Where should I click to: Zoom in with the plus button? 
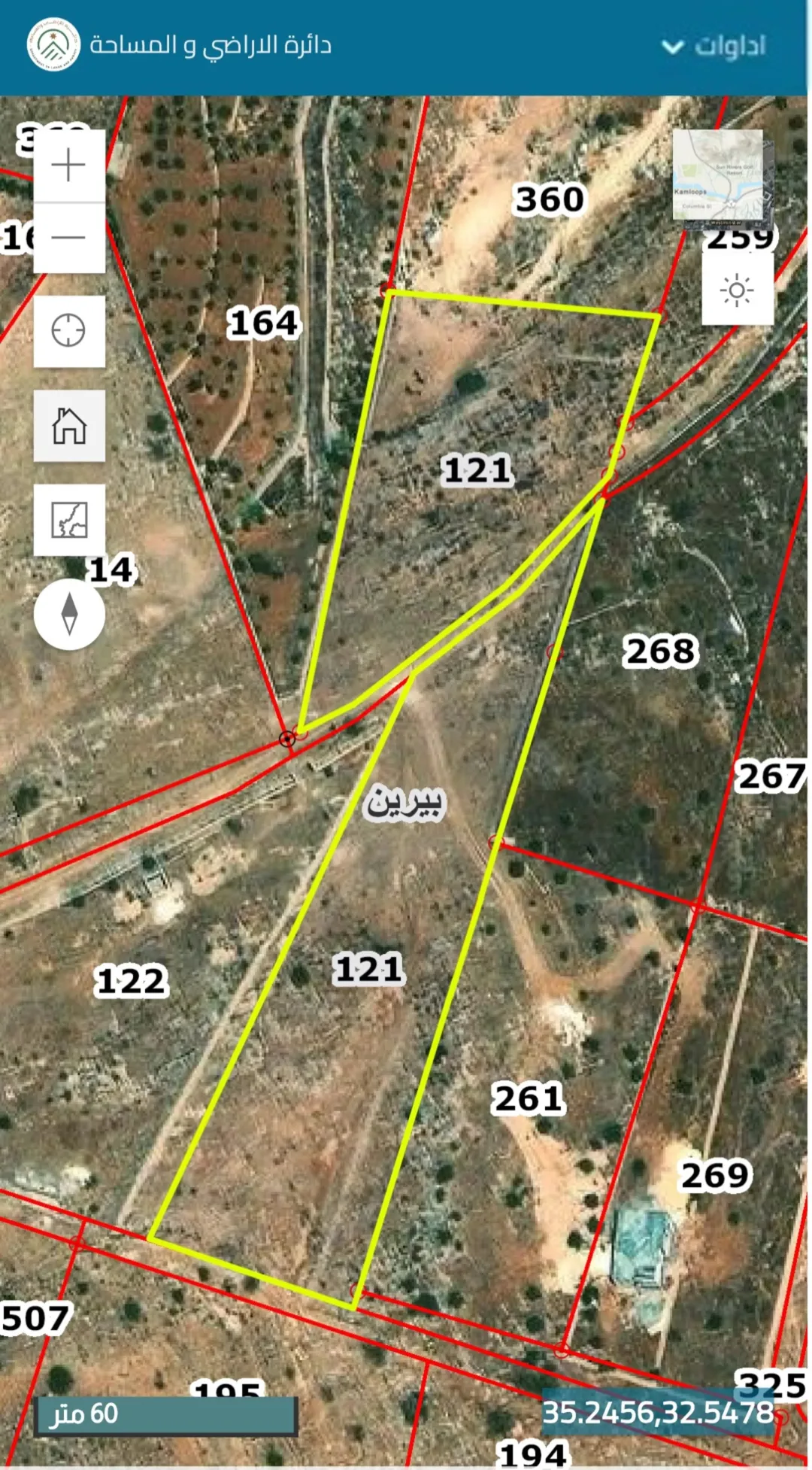point(69,165)
